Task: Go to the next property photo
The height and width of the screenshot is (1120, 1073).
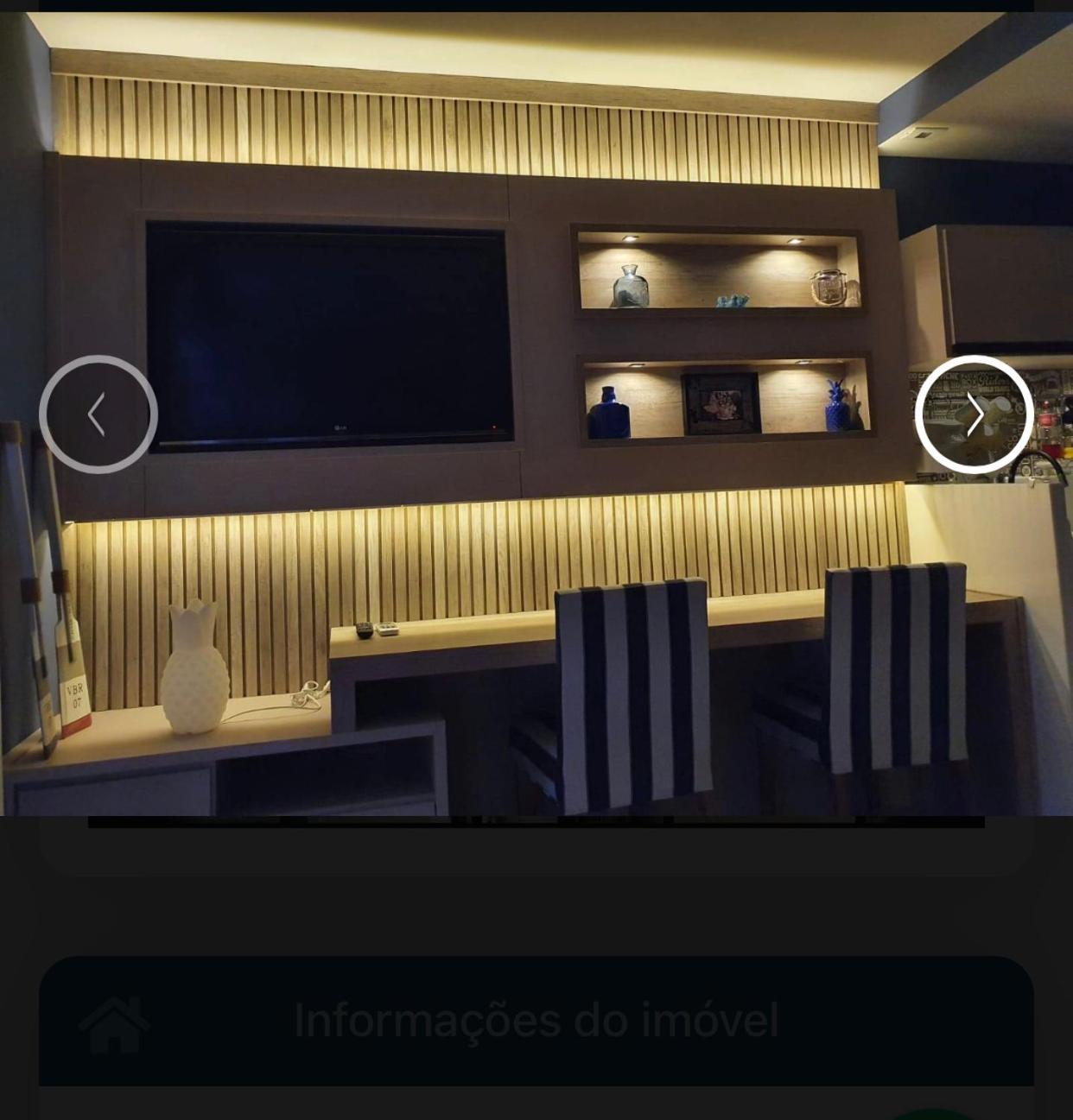Action: (x=974, y=414)
